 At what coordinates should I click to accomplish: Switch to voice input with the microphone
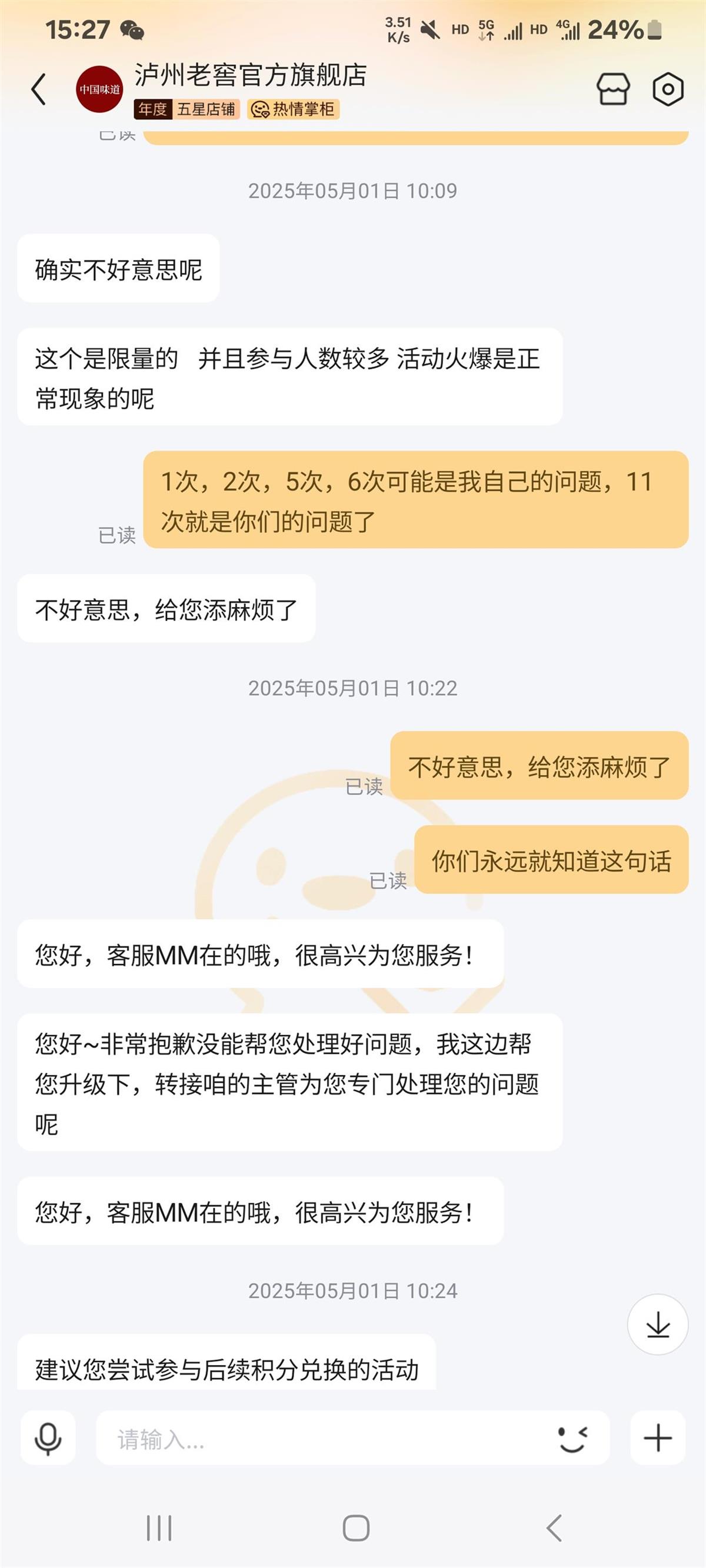pos(48,1438)
